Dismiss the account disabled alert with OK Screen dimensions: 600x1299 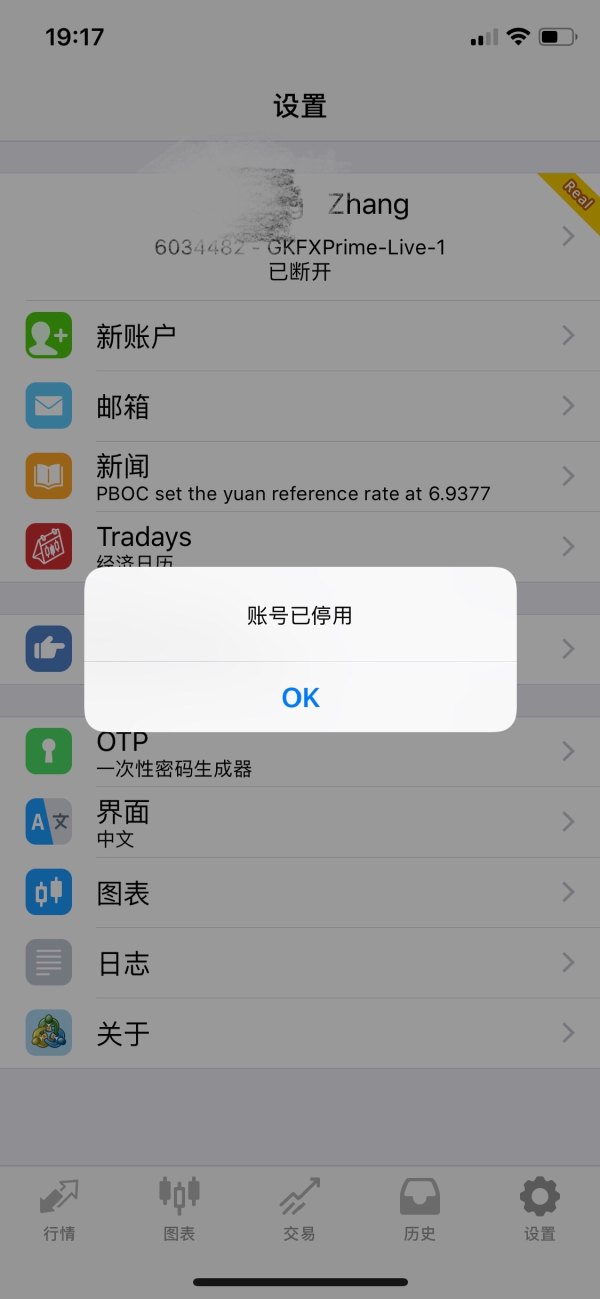(x=300, y=697)
